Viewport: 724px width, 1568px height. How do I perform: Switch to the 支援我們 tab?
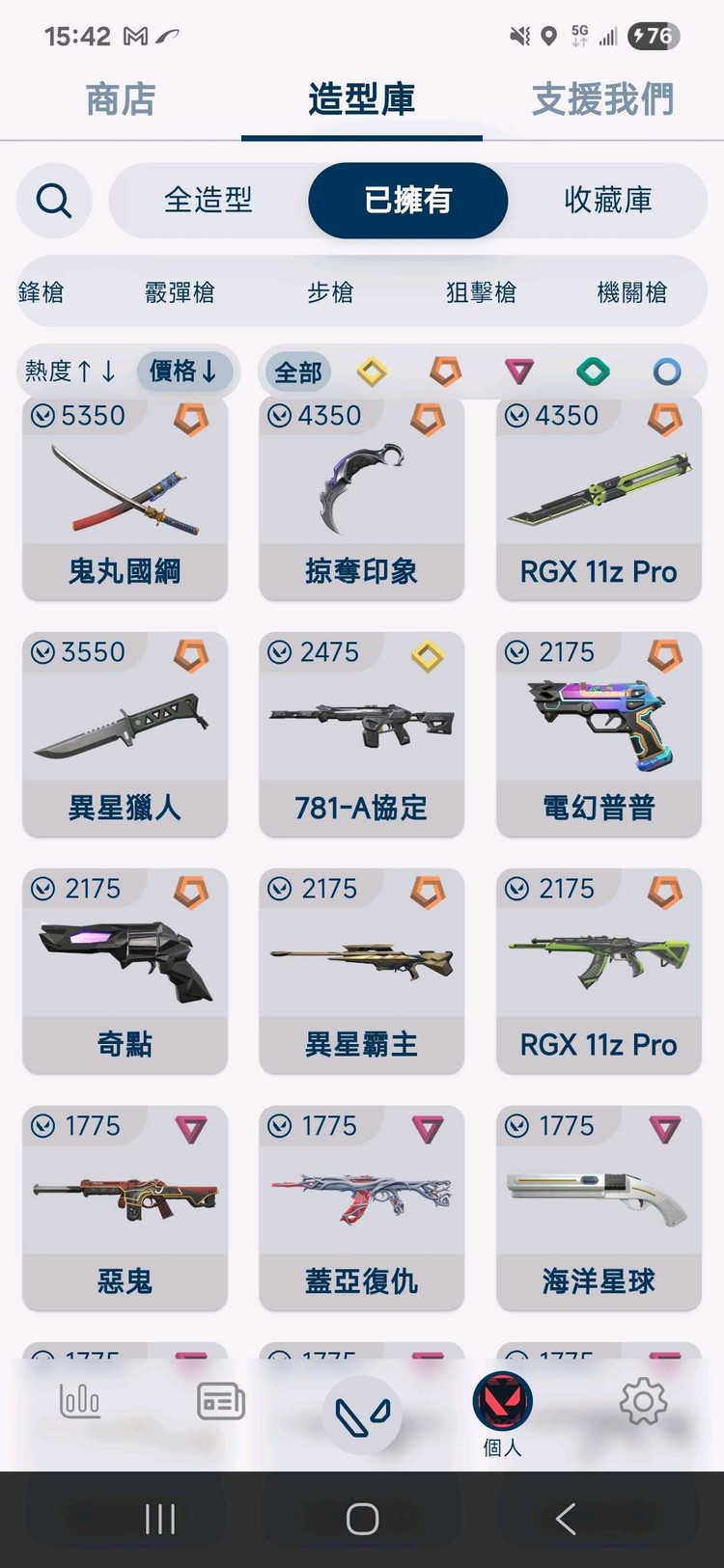tap(601, 98)
